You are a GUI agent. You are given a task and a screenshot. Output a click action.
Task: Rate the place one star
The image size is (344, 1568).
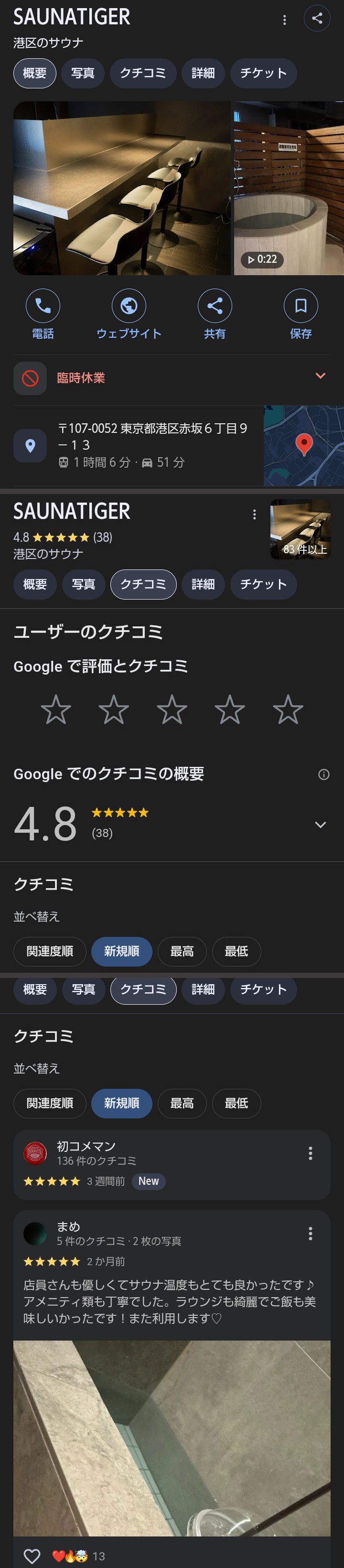coord(56,710)
